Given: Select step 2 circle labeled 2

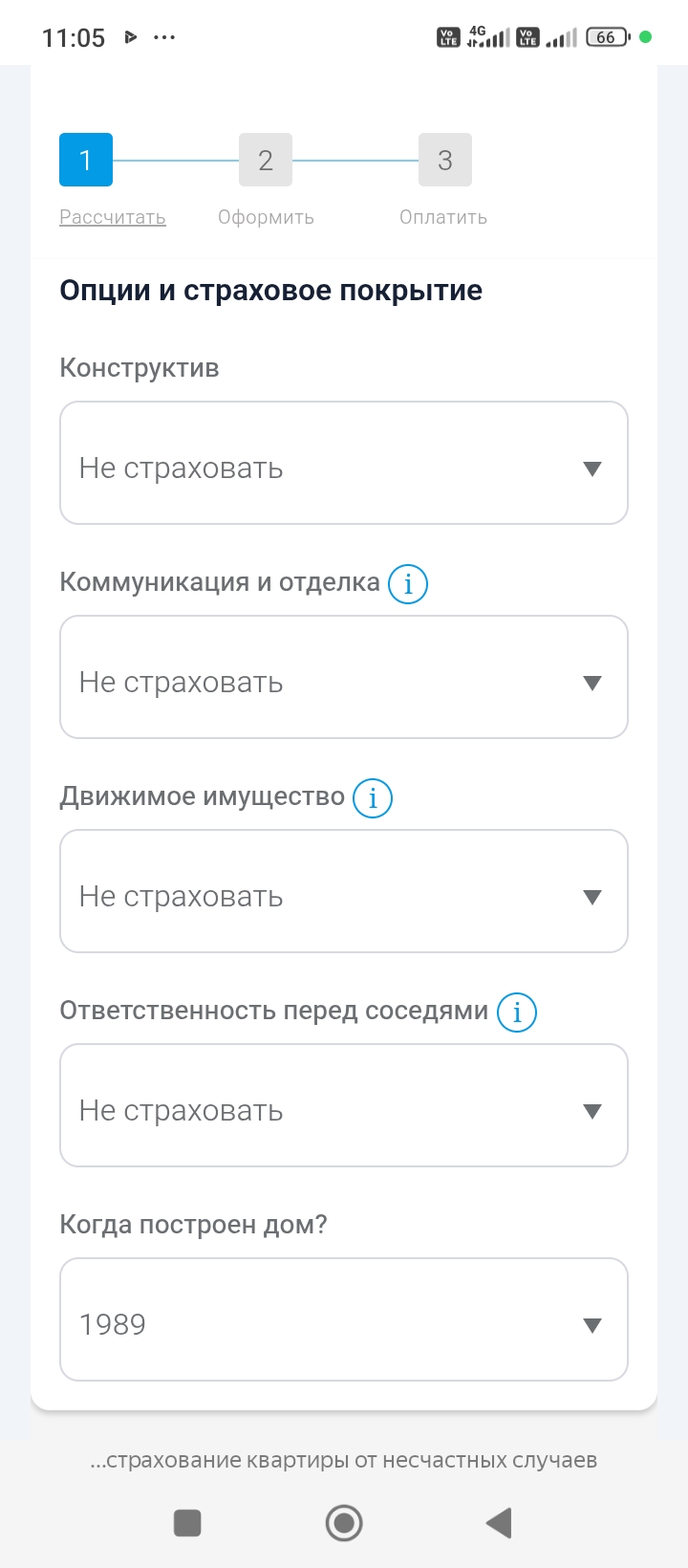Looking at the screenshot, I should [x=265, y=160].
